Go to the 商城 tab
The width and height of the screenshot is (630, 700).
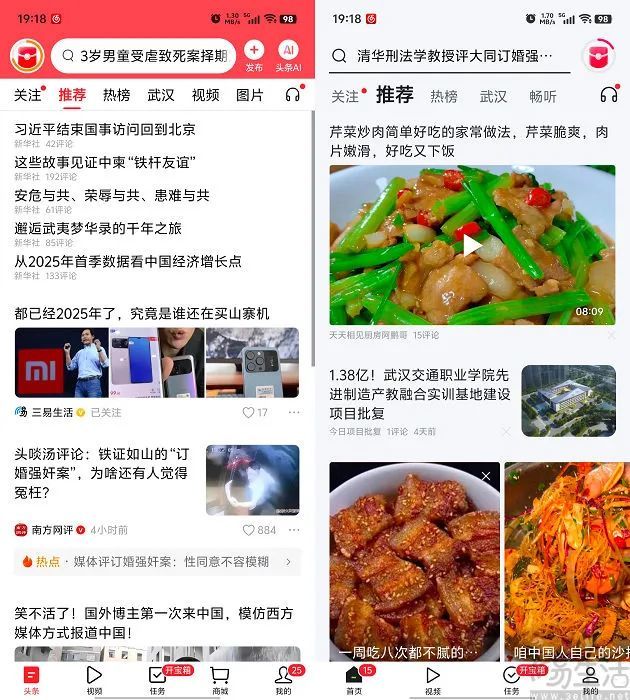point(220,679)
